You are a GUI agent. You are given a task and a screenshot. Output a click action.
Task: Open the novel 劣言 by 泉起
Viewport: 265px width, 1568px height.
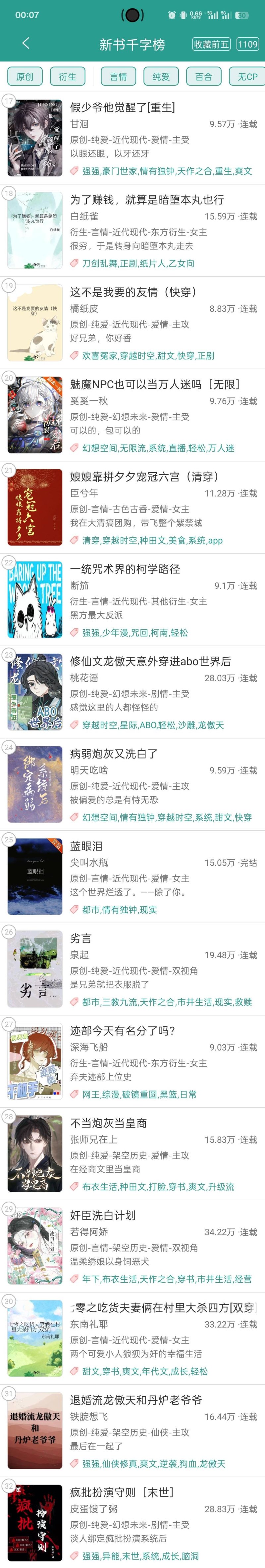pyautogui.click(x=81, y=939)
